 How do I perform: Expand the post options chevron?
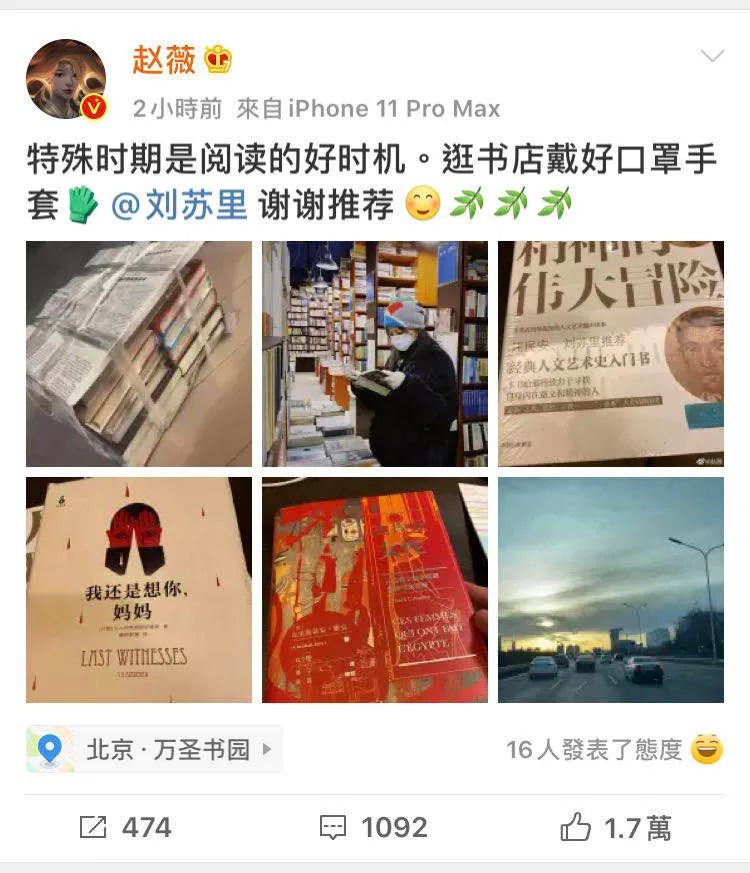tap(712, 57)
